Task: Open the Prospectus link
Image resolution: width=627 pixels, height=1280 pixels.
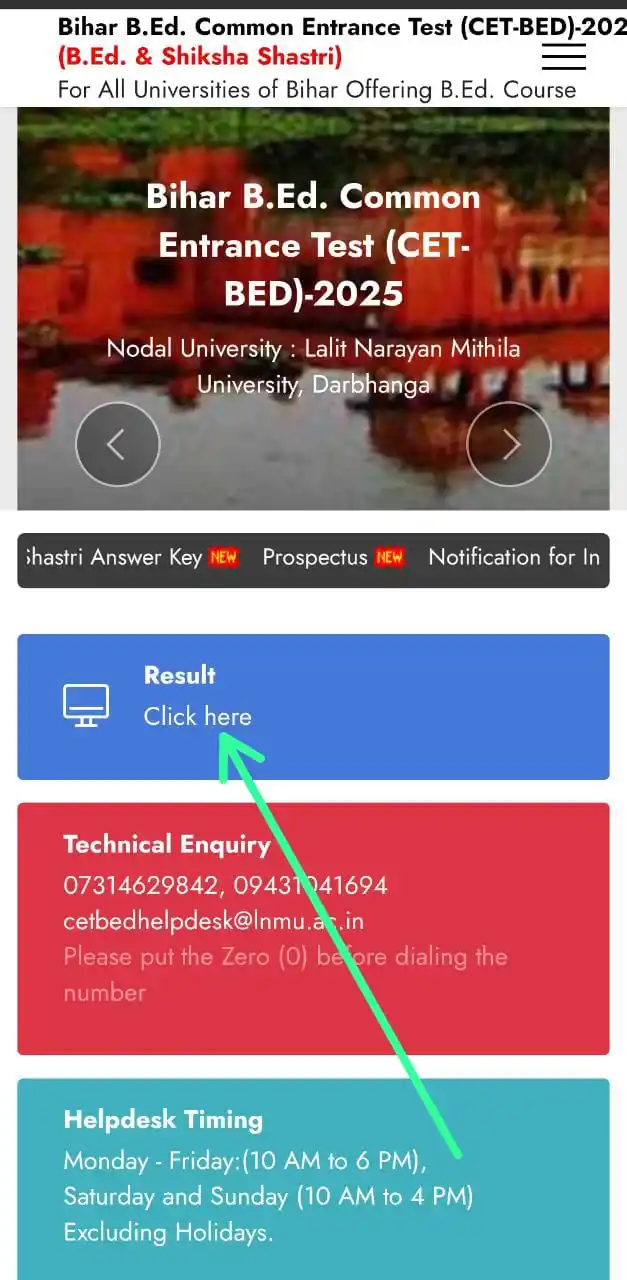Action: 315,558
